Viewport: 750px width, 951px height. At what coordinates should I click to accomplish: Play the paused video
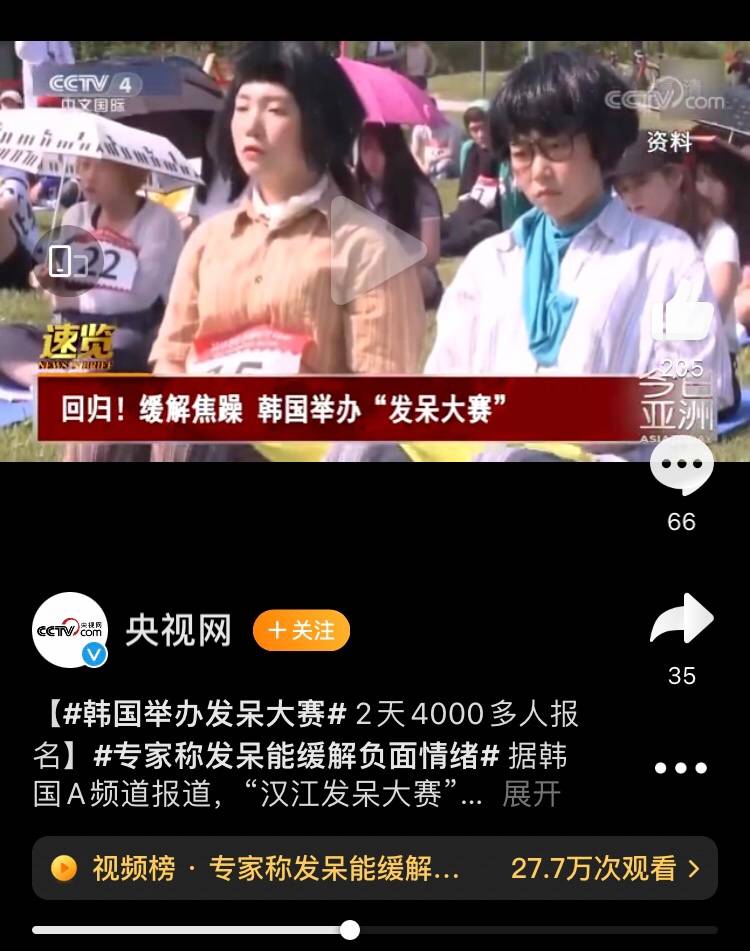(376, 250)
